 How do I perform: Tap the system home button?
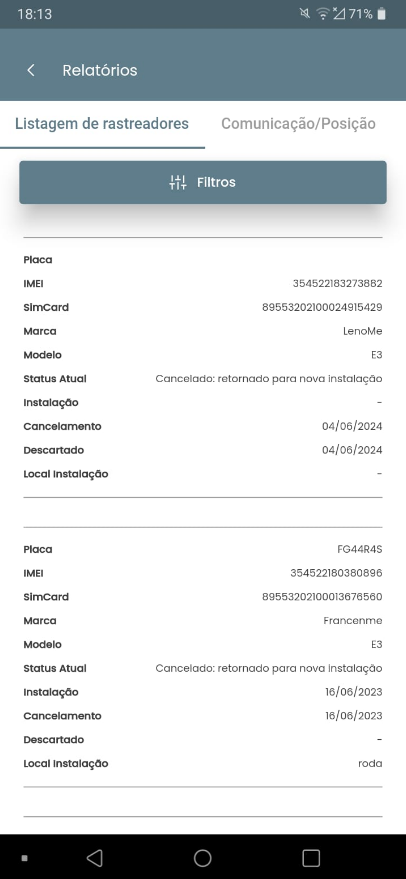coord(202,858)
